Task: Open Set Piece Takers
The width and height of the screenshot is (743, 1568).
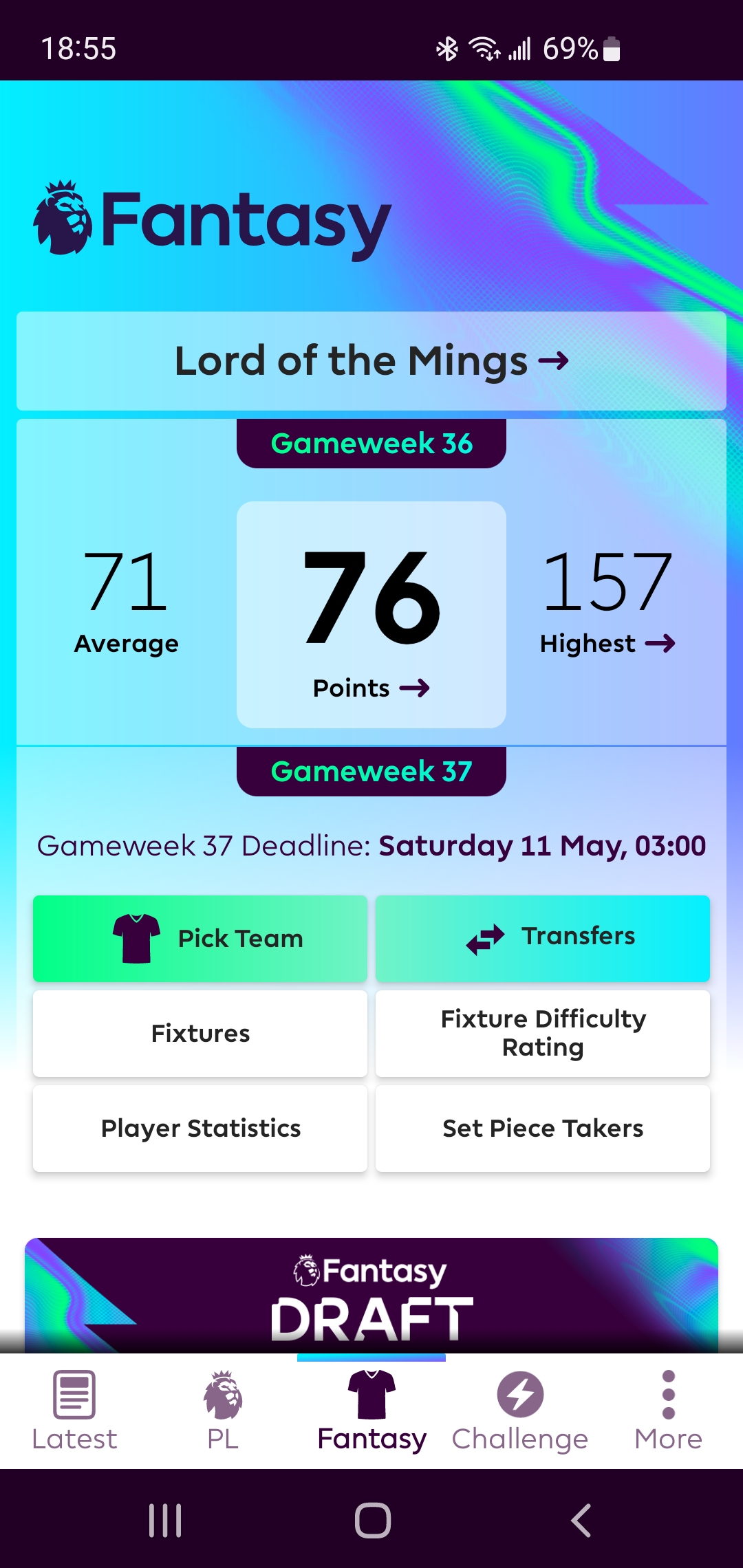Action: click(x=543, y=1129)
